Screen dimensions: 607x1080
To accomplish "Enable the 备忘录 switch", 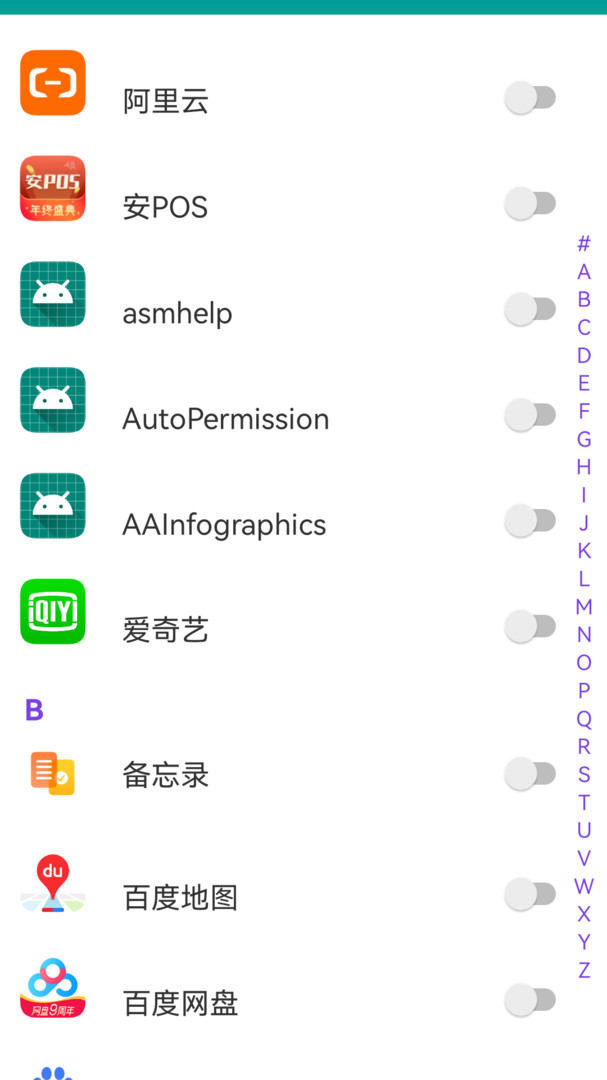I will 530,774.
